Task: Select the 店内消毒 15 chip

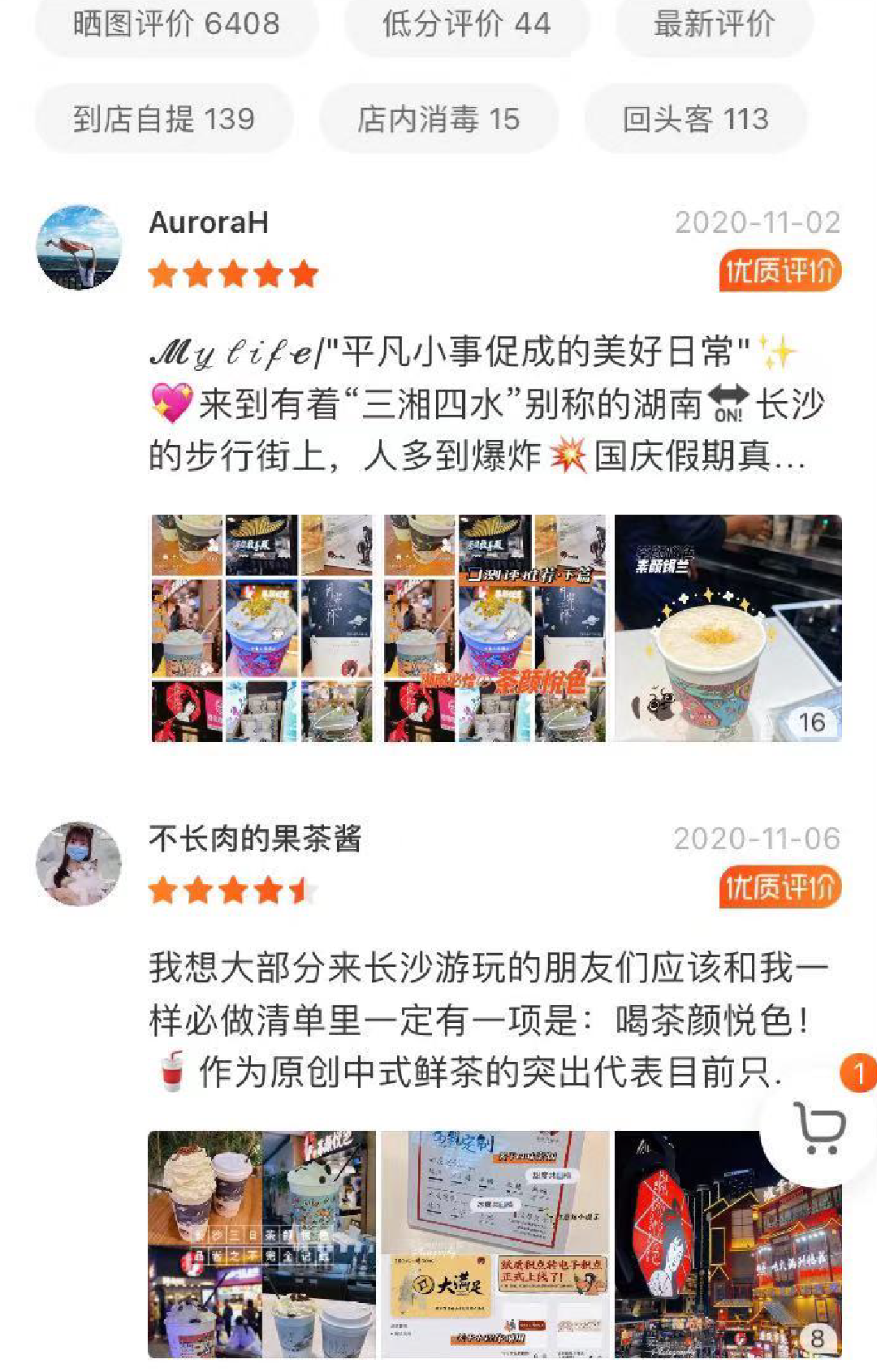Action: point(438,119)
